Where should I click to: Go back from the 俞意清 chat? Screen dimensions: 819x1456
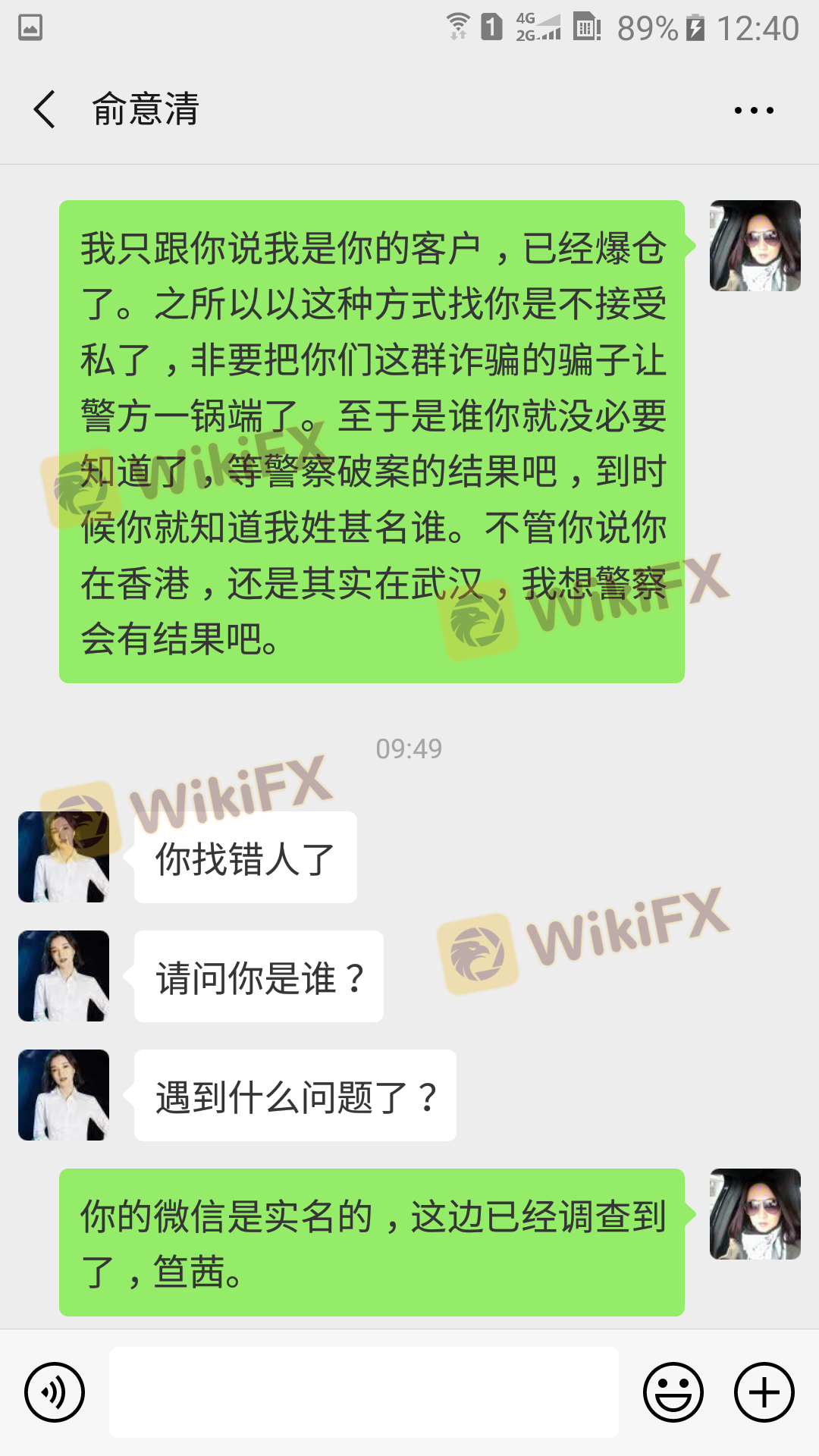click(45, 109)
